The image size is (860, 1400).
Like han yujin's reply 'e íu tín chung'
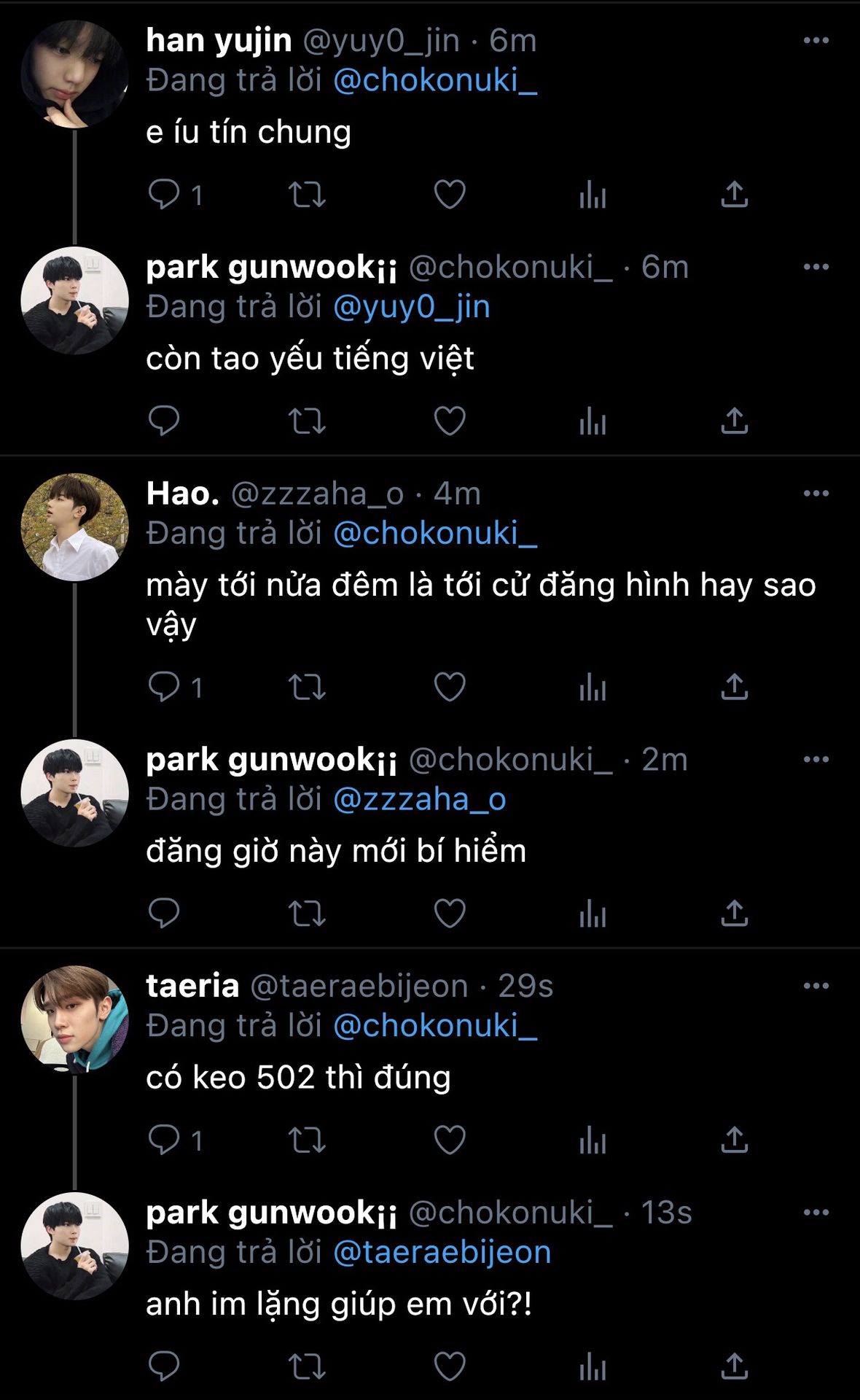pos(450,195)
